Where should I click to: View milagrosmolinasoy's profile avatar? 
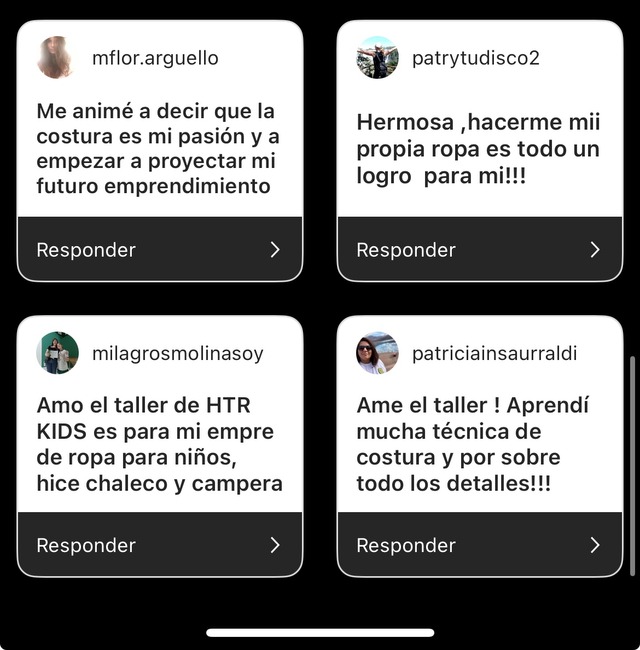[57, 353]
